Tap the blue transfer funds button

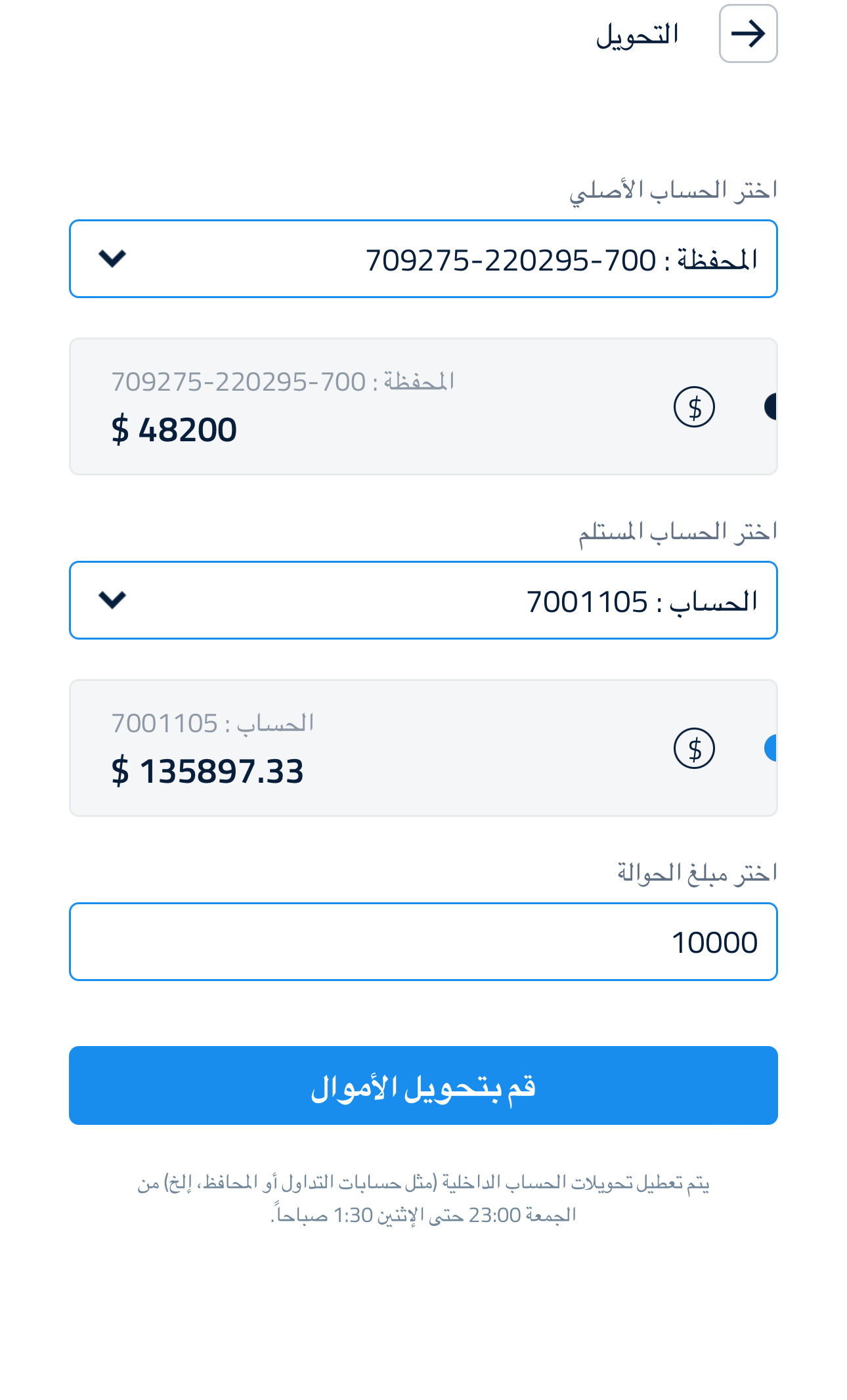[x=423, y=1085]
